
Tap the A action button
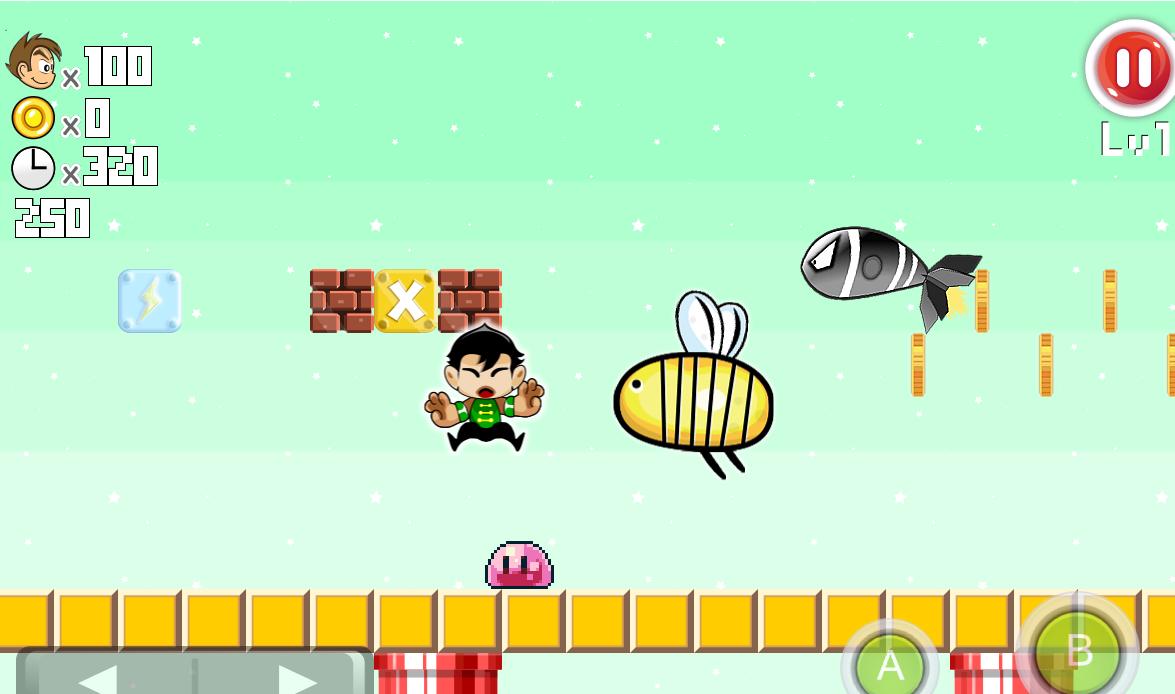889,664
